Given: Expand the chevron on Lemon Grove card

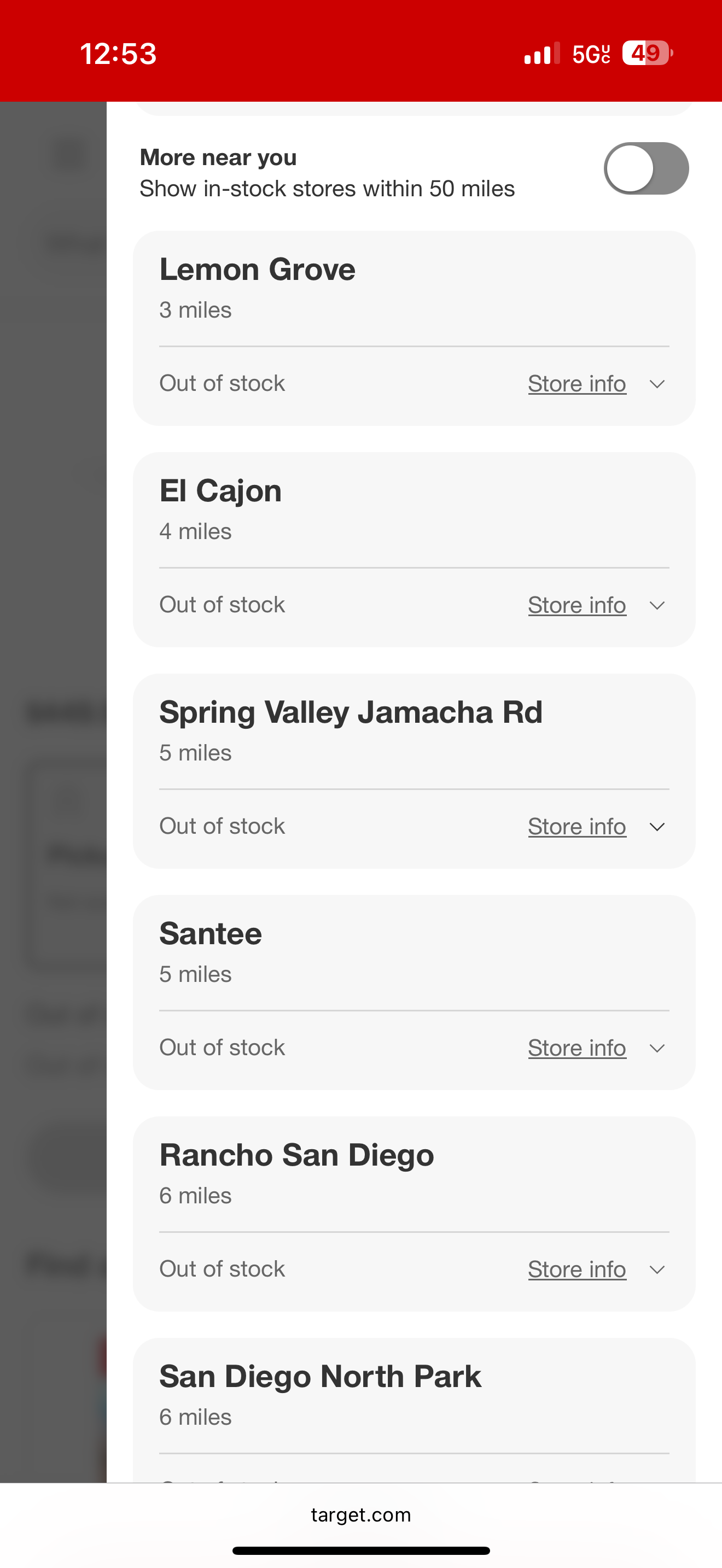Looking at the screenshot, I should coord(657,384).
